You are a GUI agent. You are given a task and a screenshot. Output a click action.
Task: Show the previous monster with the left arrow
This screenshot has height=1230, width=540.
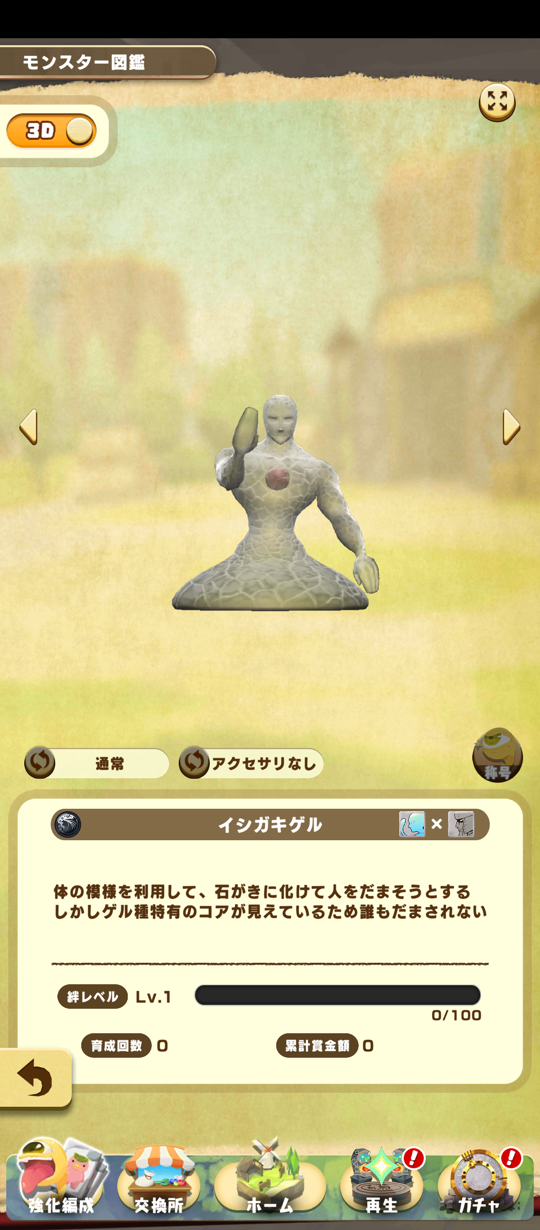pyautogui.click(x=29, y=427)
